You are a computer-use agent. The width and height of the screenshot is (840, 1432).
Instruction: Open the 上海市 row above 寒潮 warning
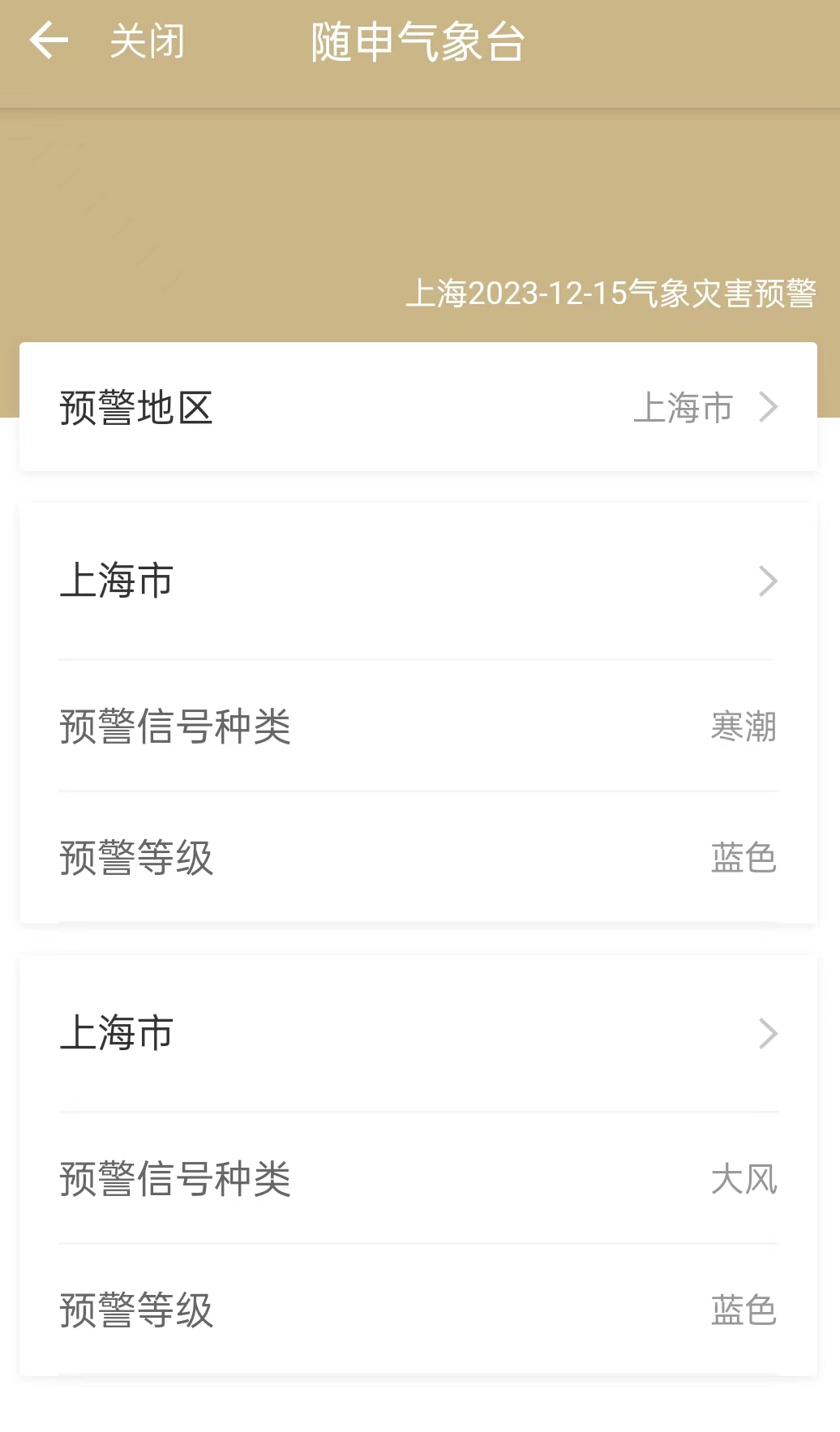tap(418, 581)
